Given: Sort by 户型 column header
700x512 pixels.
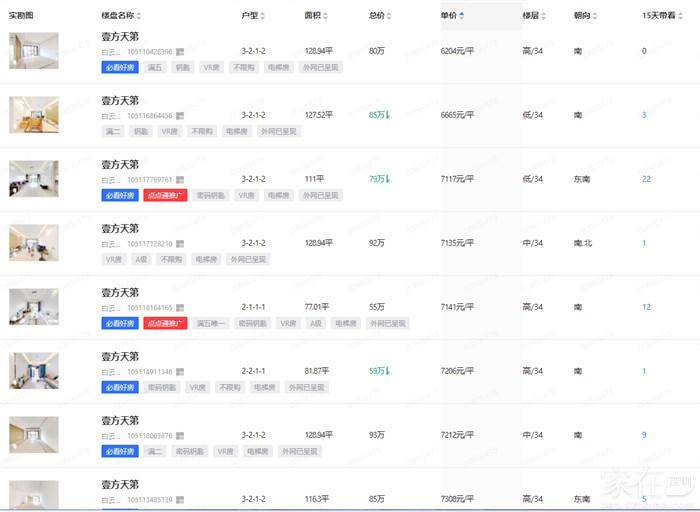Looking at the screenshot, I should (253, 16).
